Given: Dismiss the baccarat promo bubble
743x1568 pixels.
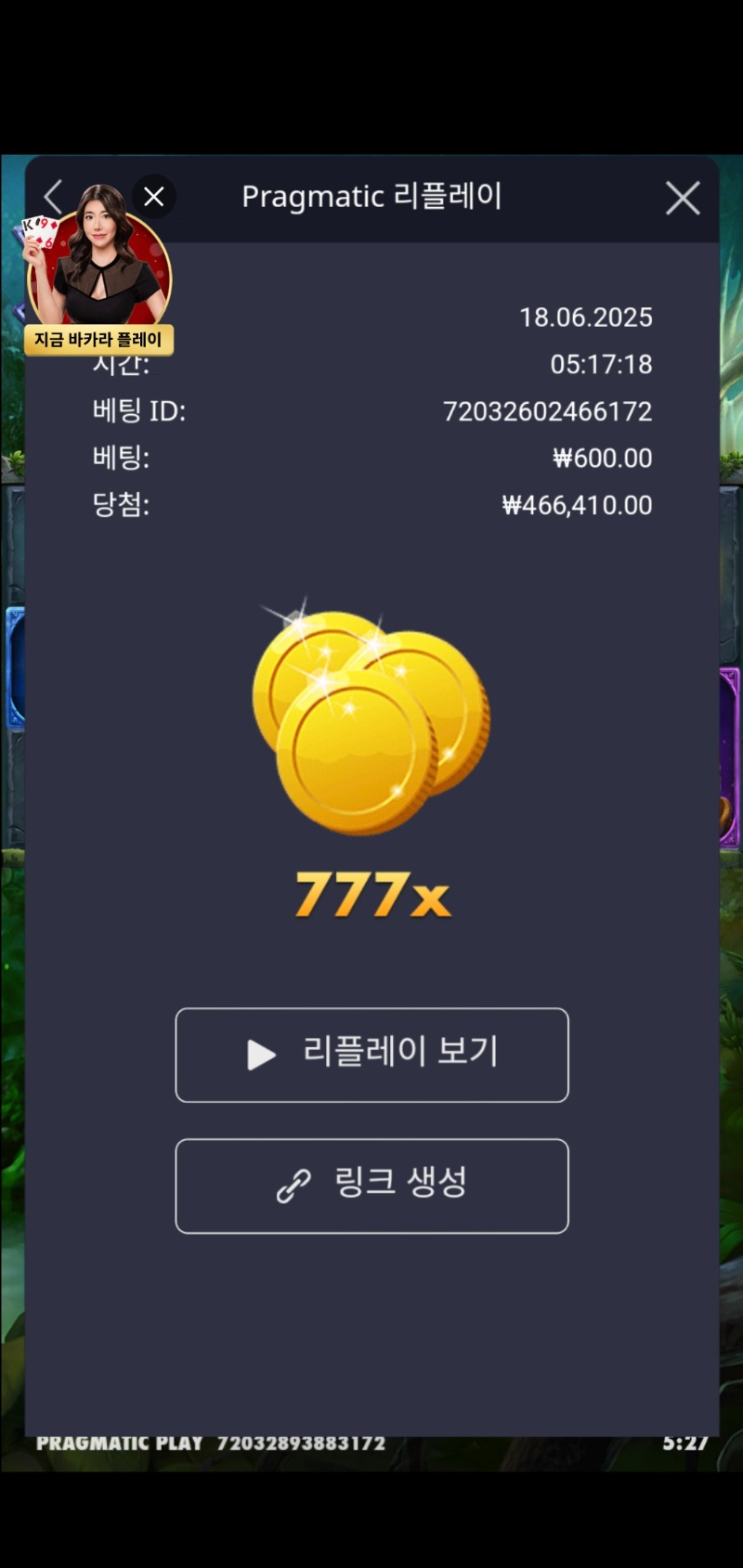Looking at the screenshot, I should (x=154, y=197).
